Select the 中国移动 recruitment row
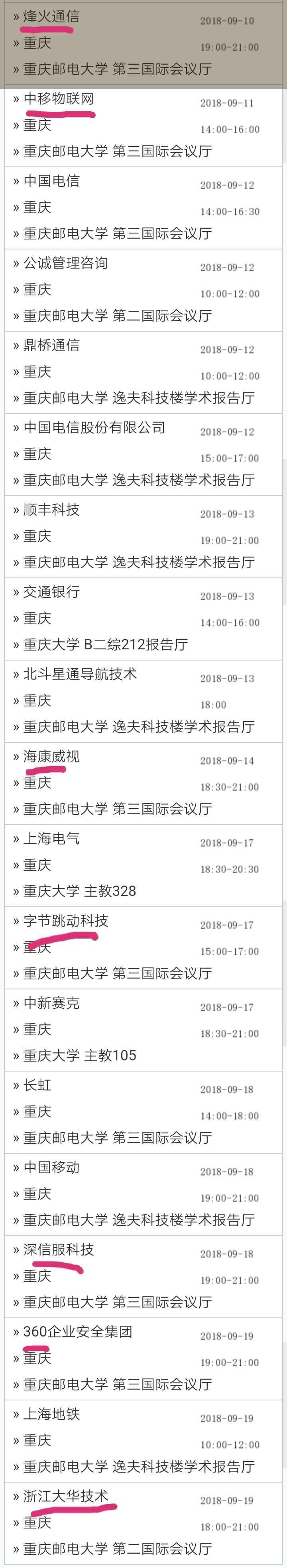Viewport: 287px width, 1568px height. point(51,1167)
